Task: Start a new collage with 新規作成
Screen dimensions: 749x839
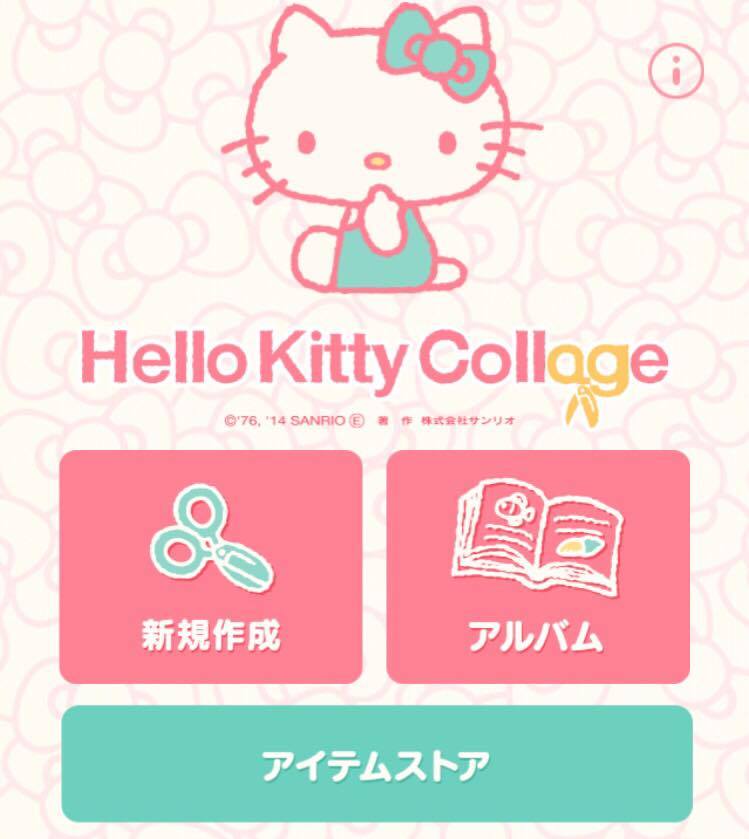Action: coord(211,567)
